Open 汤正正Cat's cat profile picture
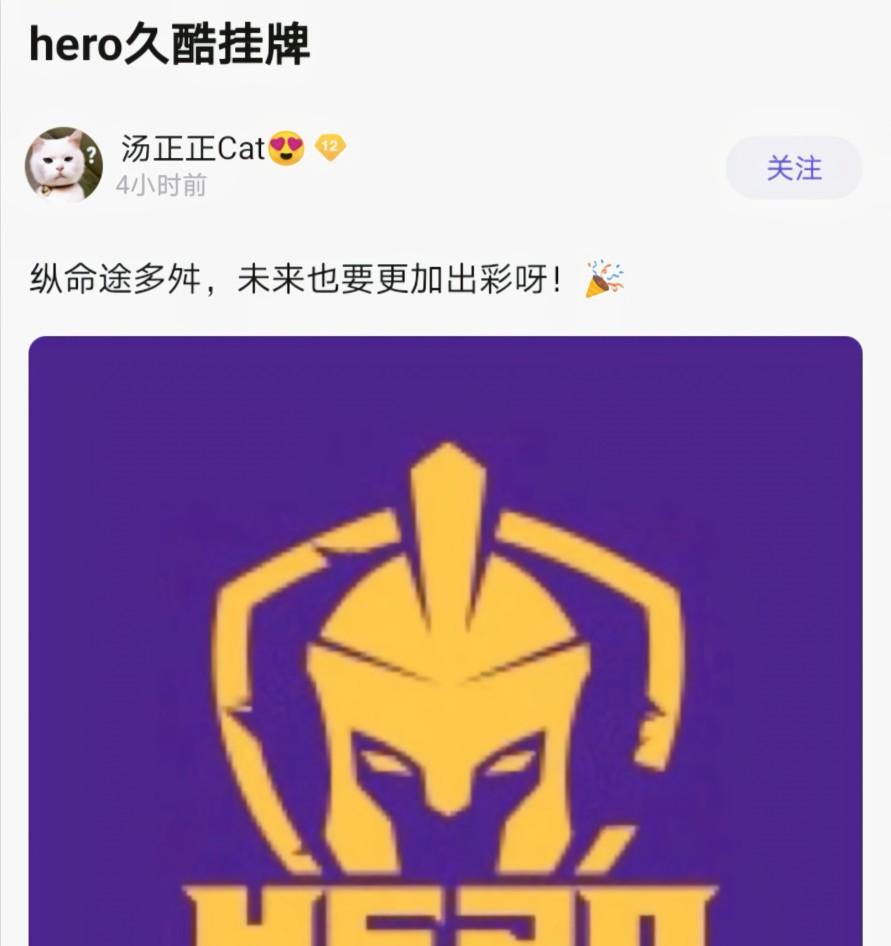This screenshot has width=891, height=946. click(x=64, y=165)
